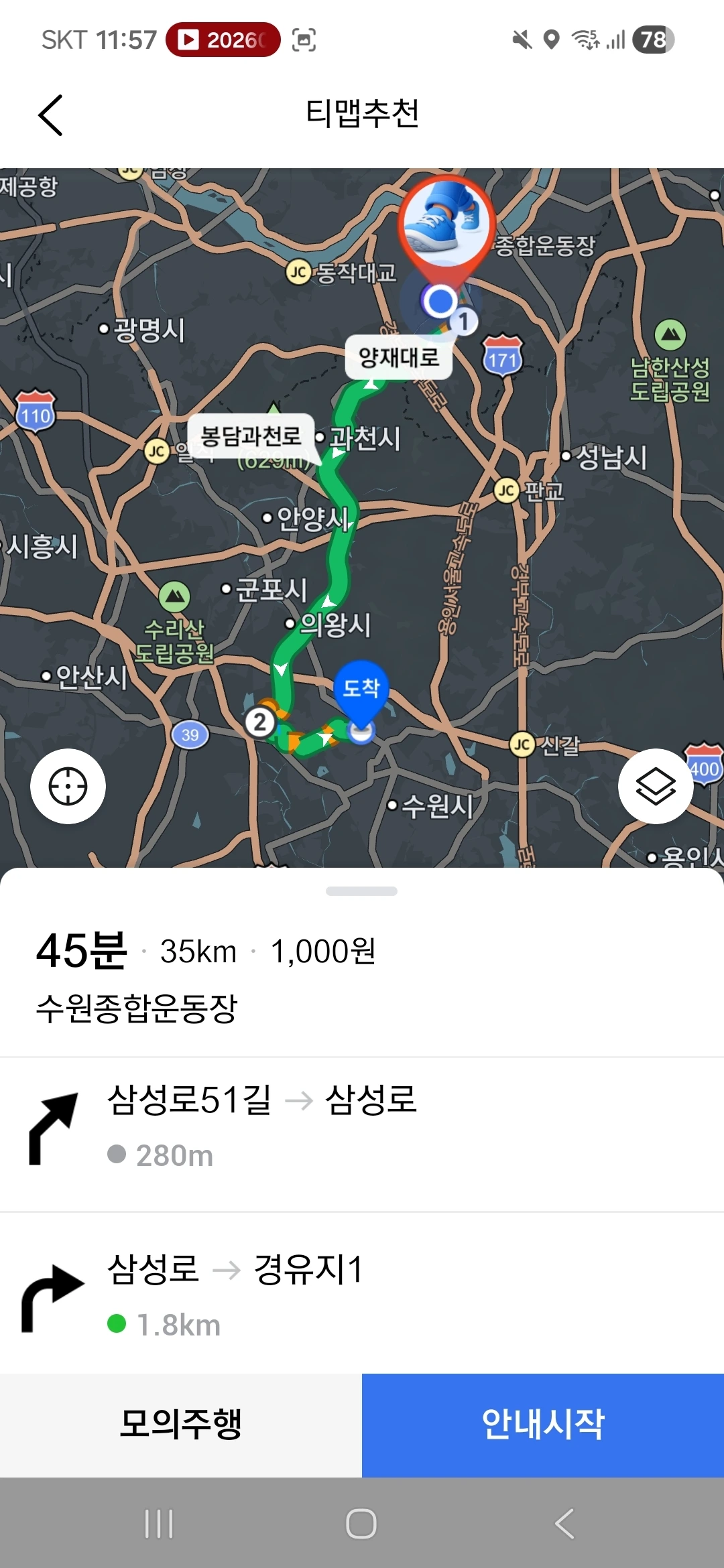Tap the waypoint 2 marker on map
724x1568 pixels.
click(x=259, y=722)
